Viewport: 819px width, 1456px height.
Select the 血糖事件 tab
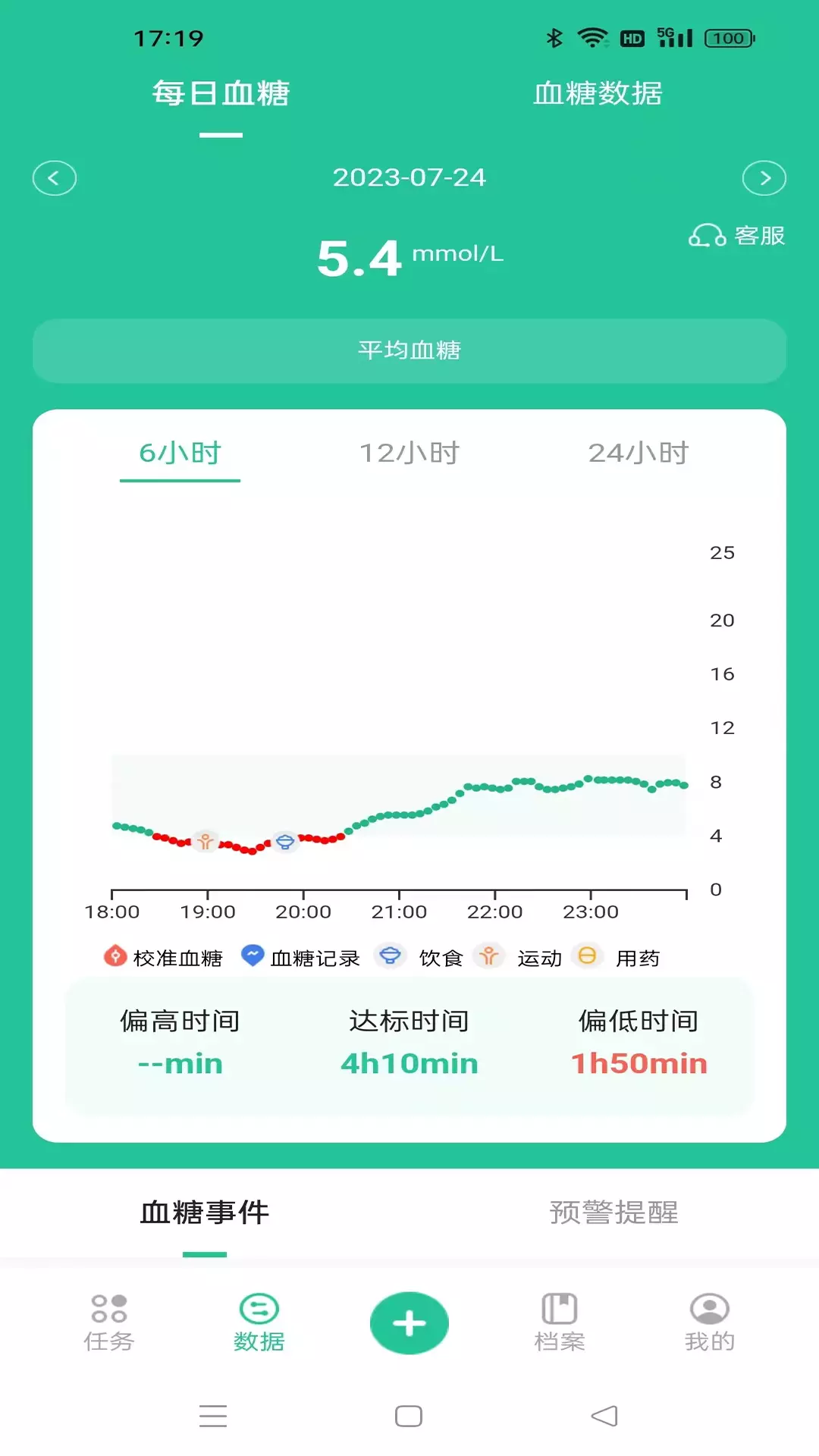pyautogui.click(x=205, y=1212)
